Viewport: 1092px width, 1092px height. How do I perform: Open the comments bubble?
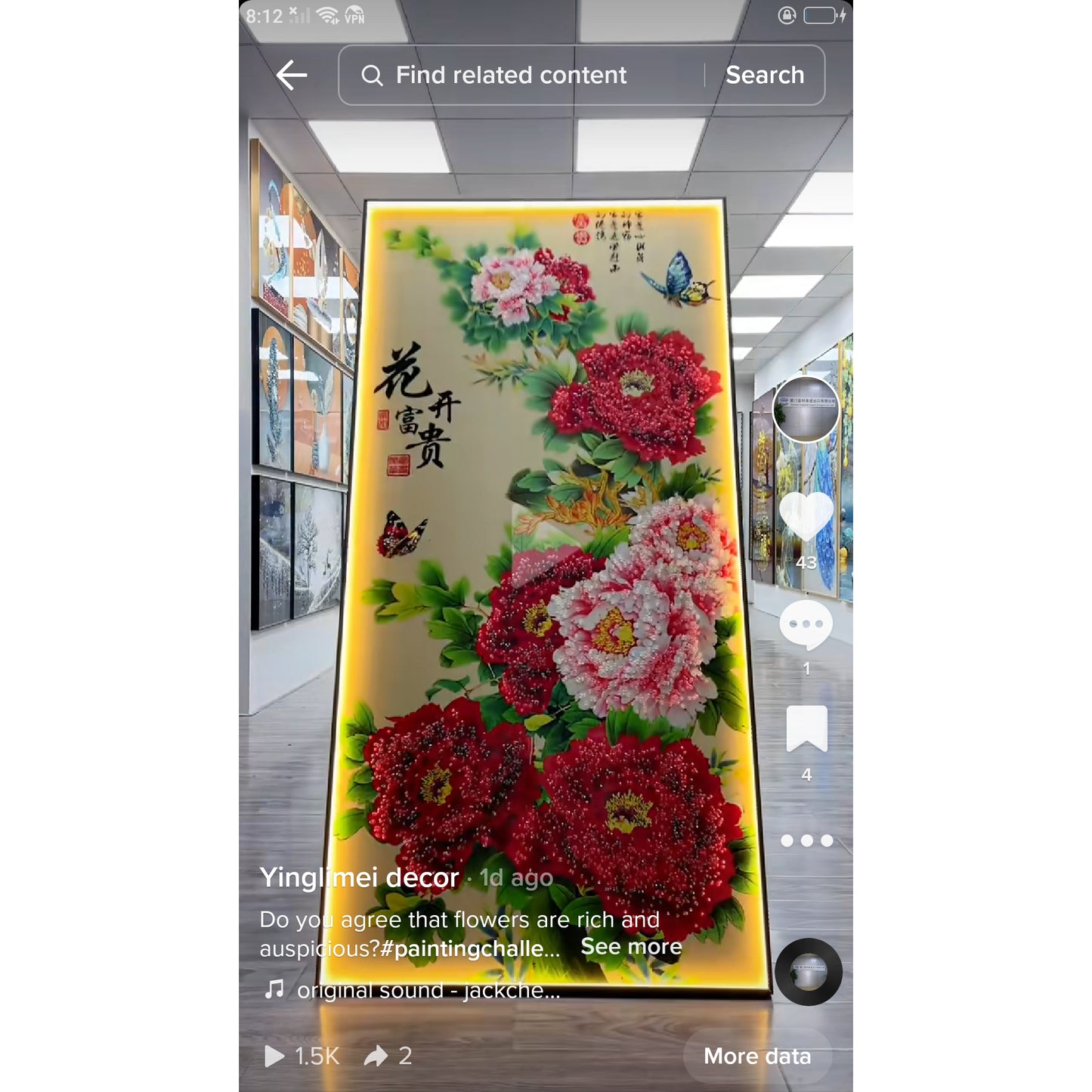click(806, 625)
